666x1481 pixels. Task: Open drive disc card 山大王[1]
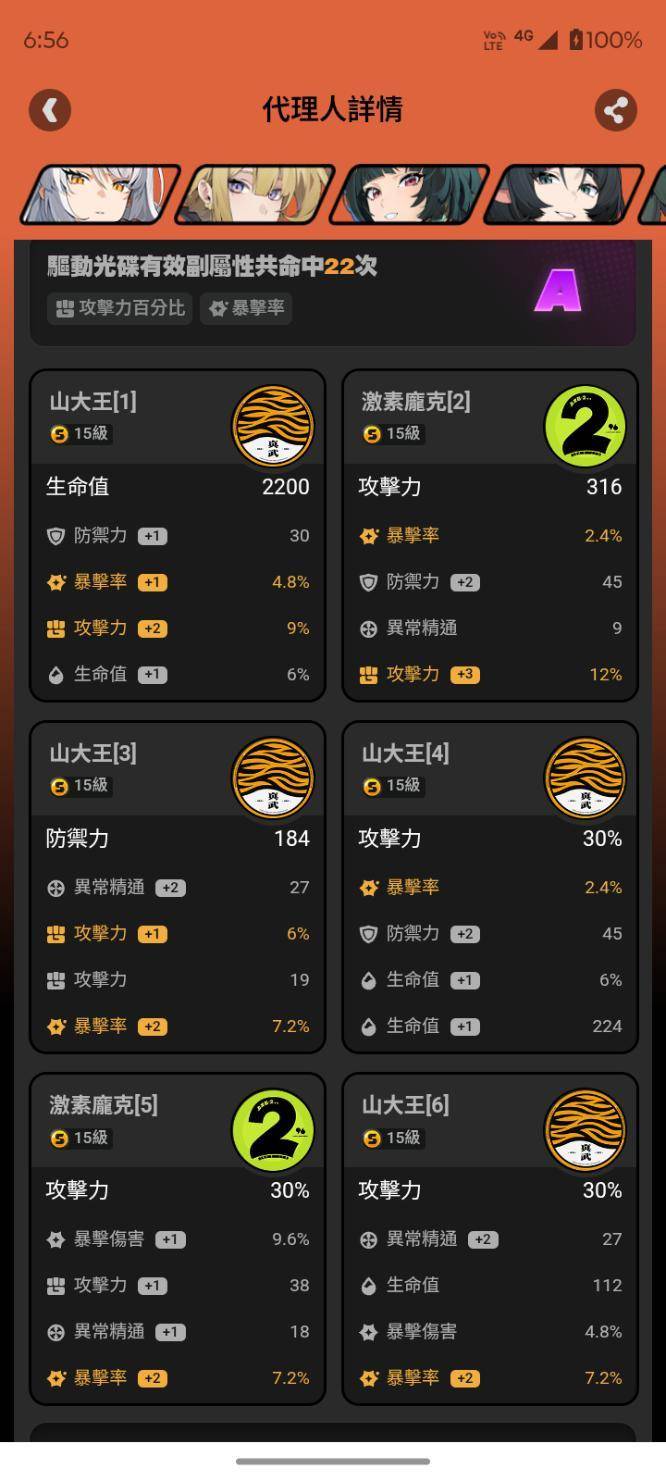pyautogui.click(x=177, y=535)
